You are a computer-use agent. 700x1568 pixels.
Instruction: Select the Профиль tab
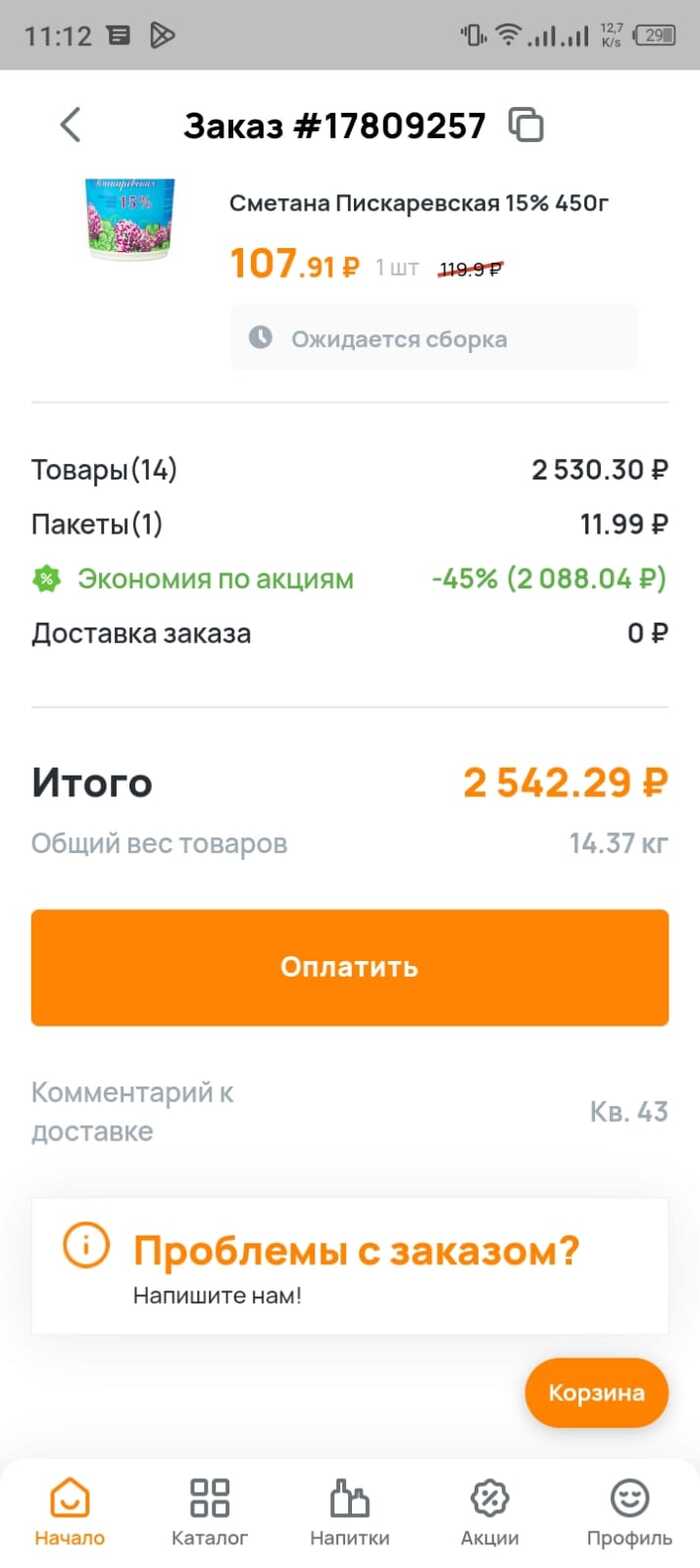pyautogui.click(x=630, y=1512)
